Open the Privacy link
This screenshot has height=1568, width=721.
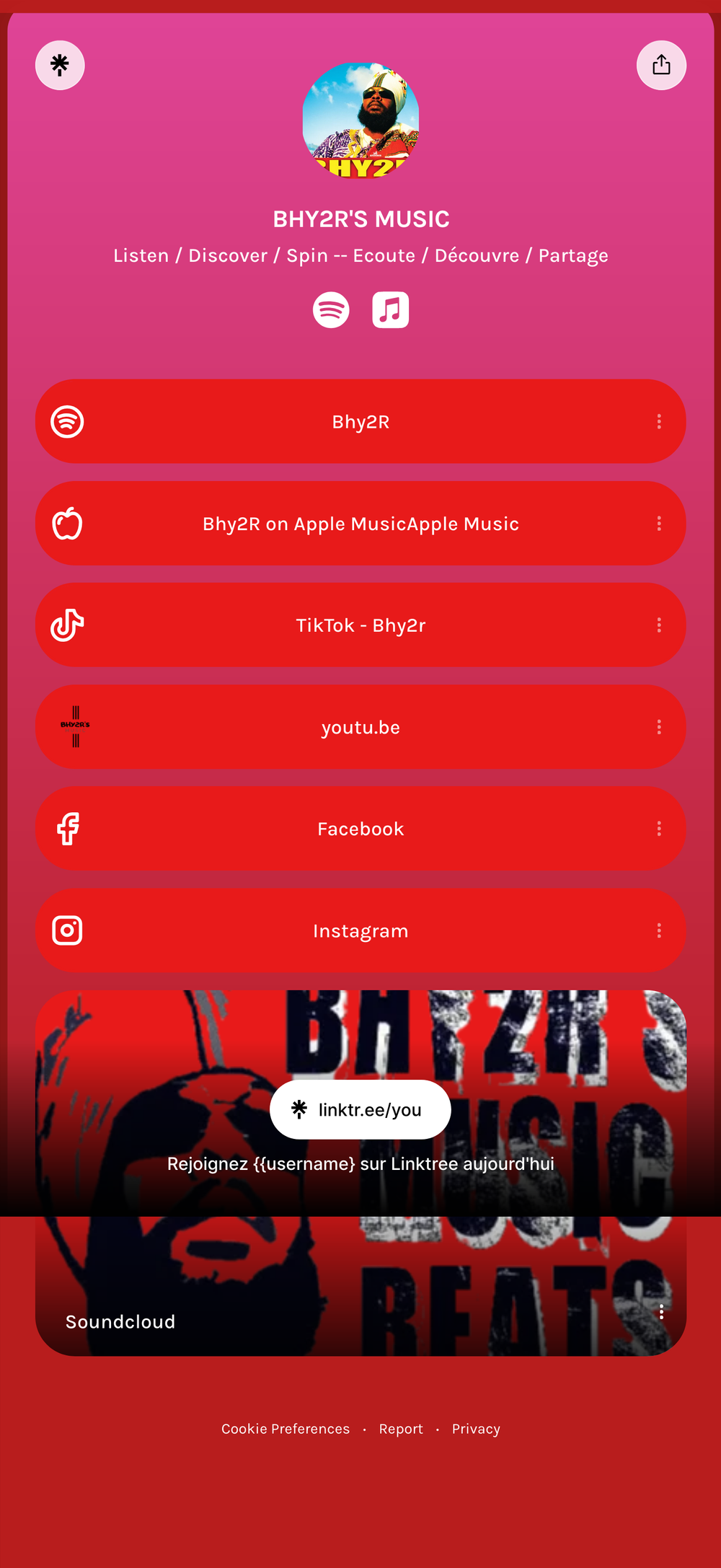pos(476,1429)
